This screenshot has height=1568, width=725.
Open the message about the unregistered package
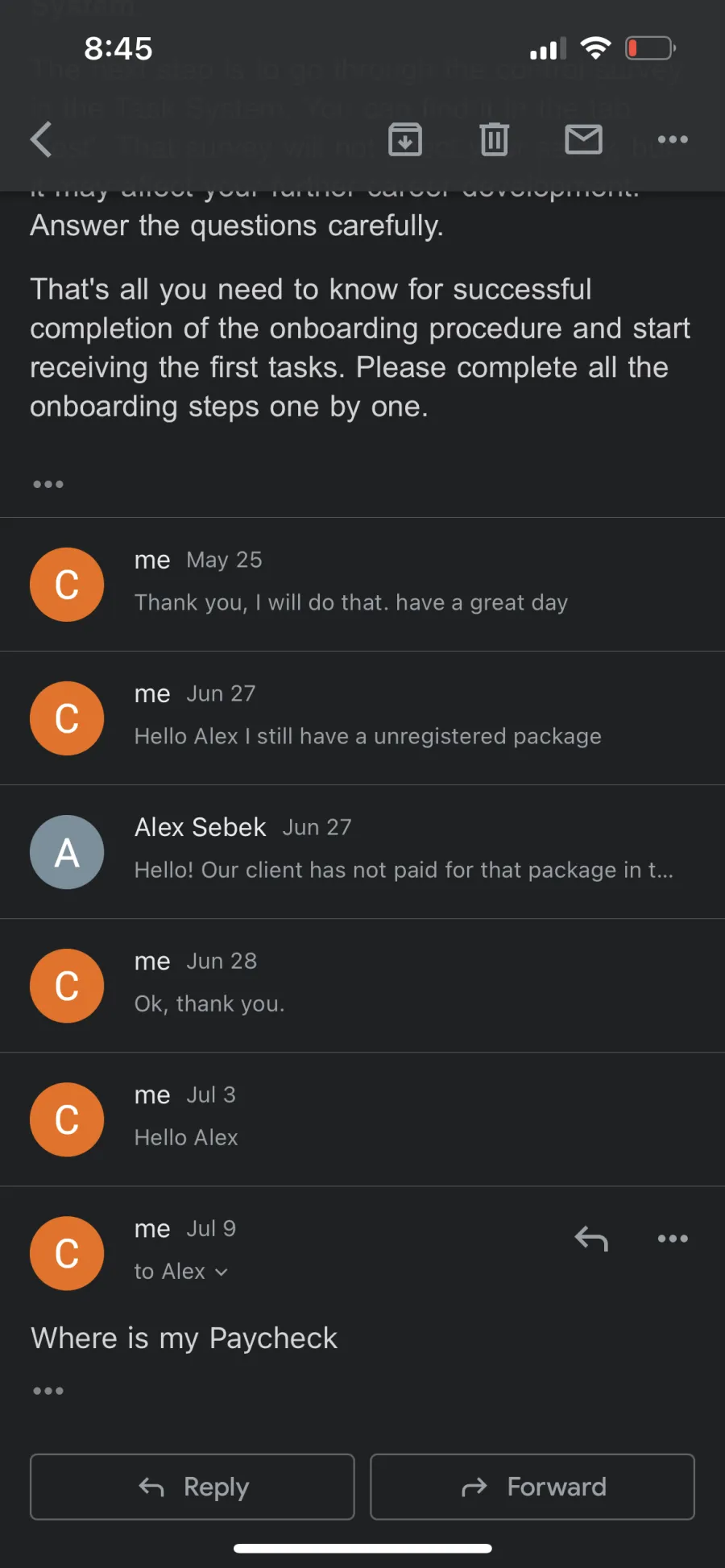(x=362, y=718)
